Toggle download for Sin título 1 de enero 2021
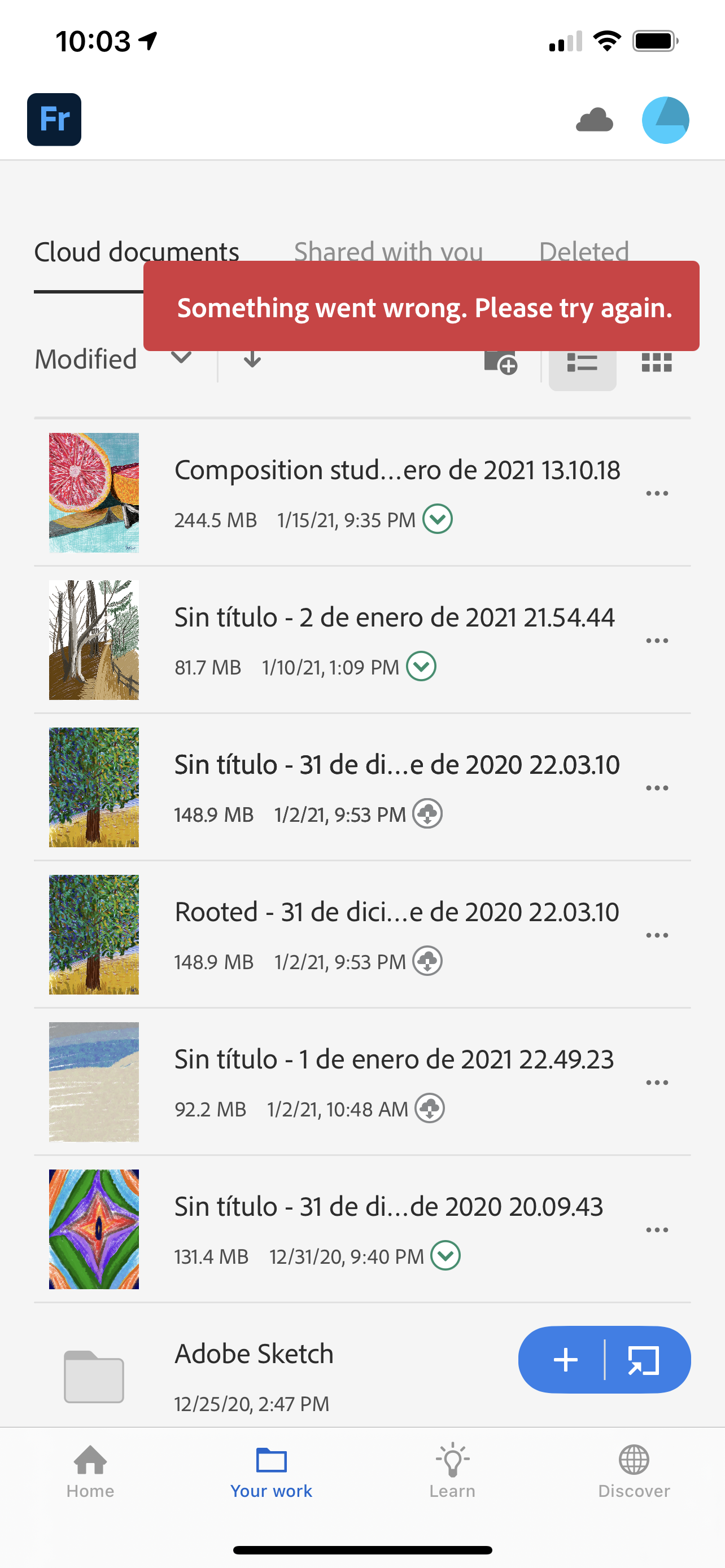Screen dimensions: 725x1568 coord(429,1109)
